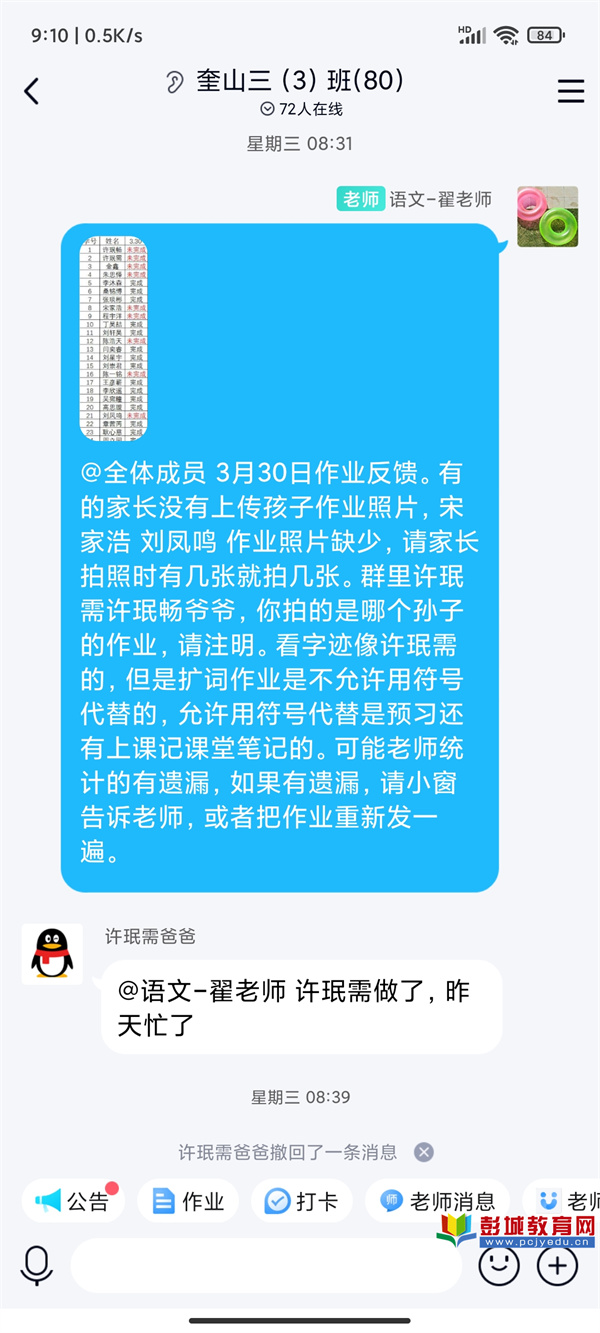The height and width of the screenshot is (1333, 600).
Task: Go back from the class group chat
Action: (32, 92)
